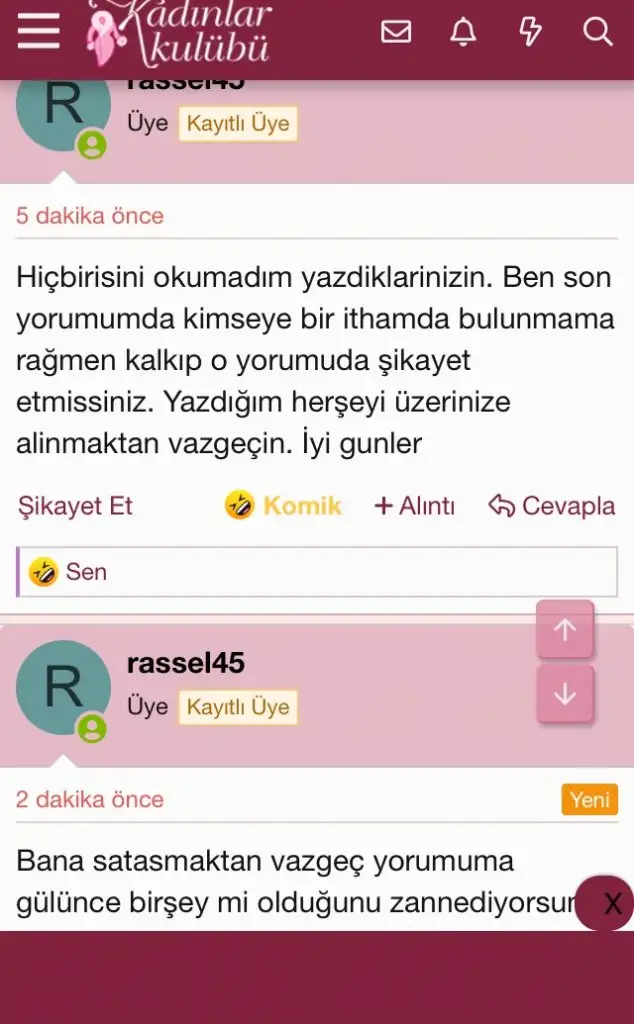This screenshot has height=1024, width=634.
Task: Reply to the post with Cevapla
Action: click(x=551, y=506)
